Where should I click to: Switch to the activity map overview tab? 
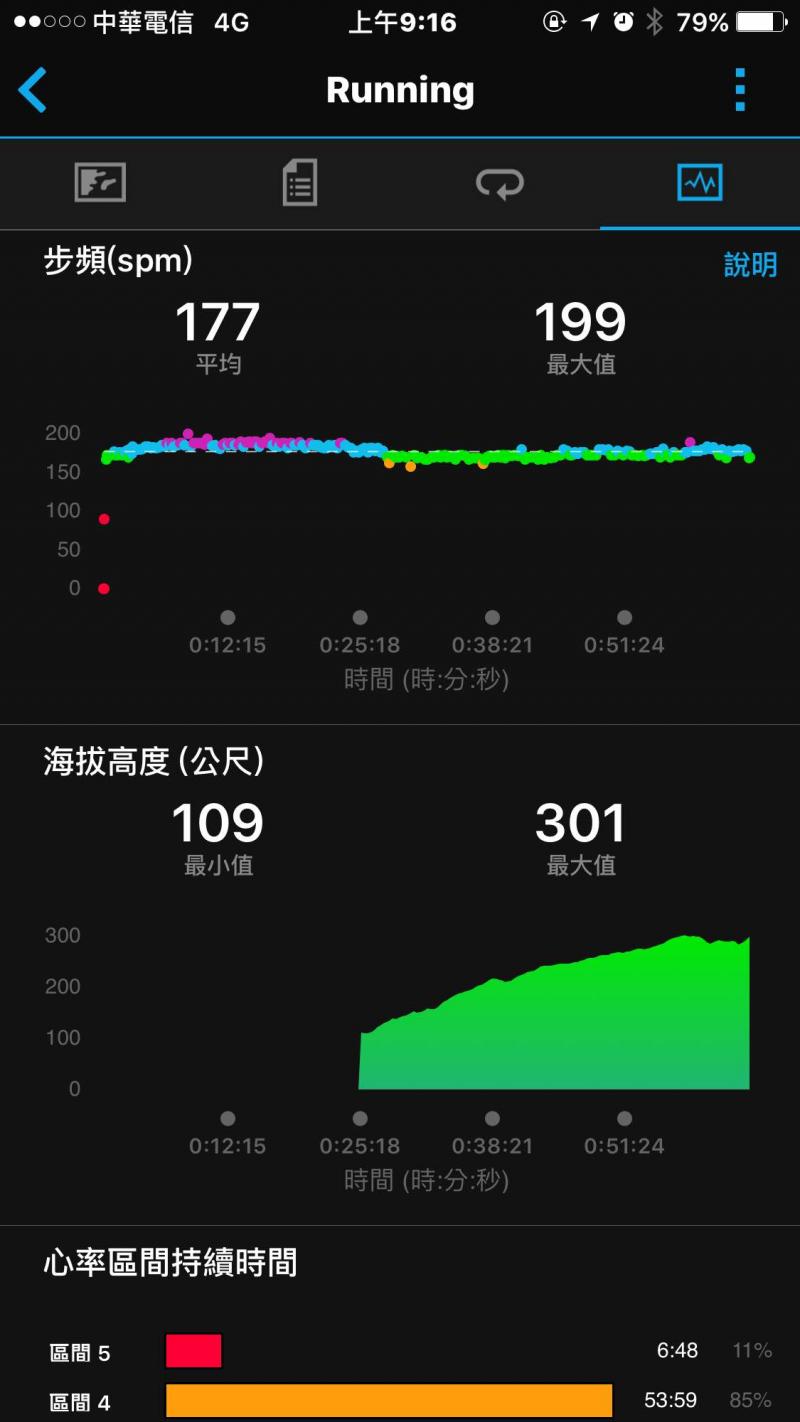pos(100,184)
